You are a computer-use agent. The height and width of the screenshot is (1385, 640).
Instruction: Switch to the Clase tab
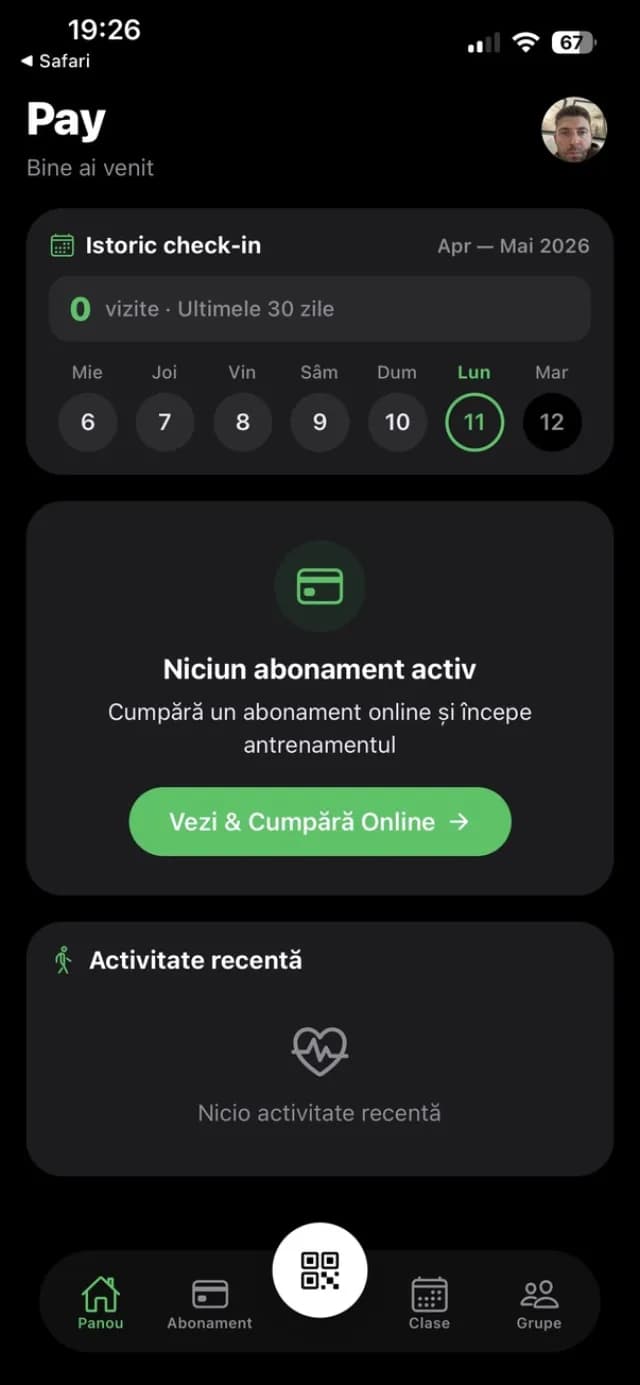point(429,1303)
